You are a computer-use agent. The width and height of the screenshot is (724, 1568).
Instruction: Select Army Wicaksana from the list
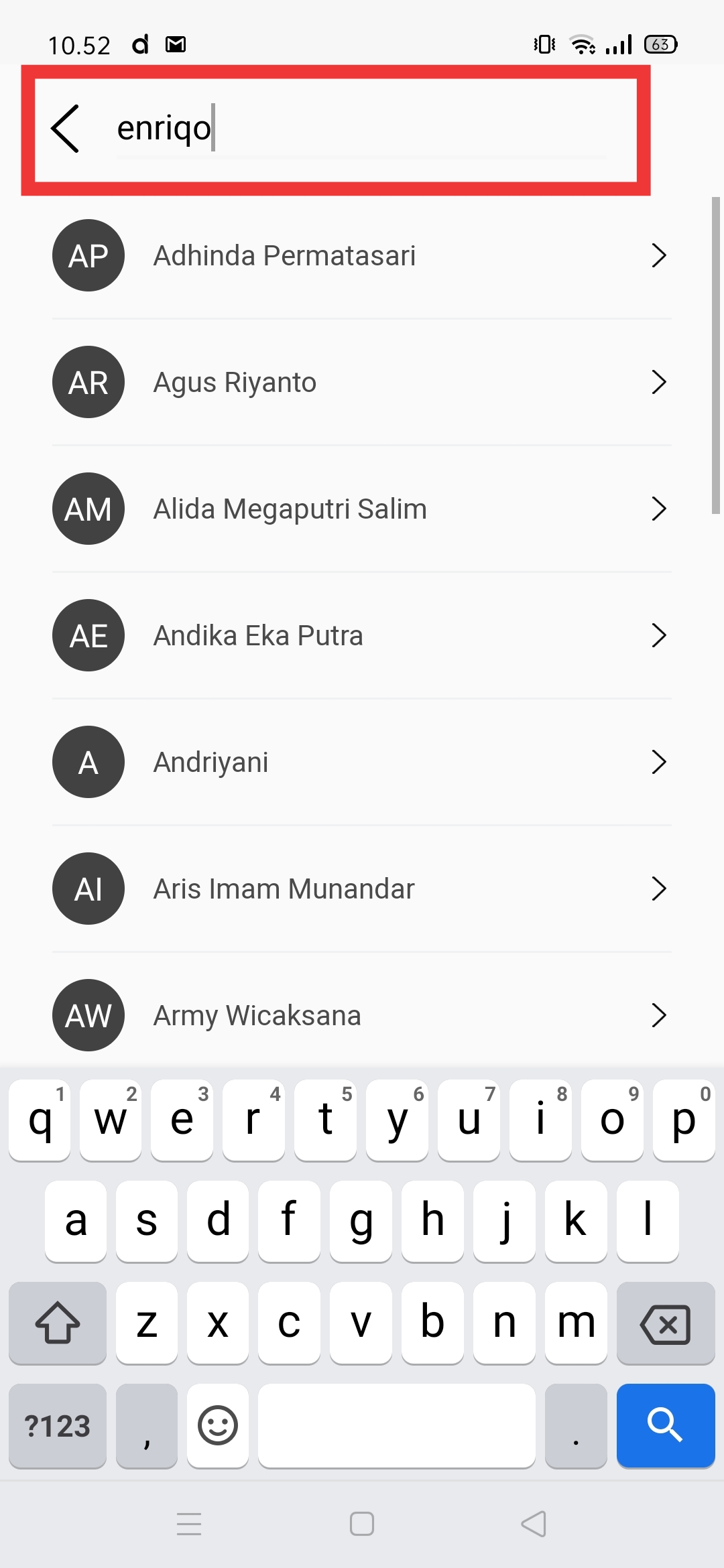(x=362, y=1015)
